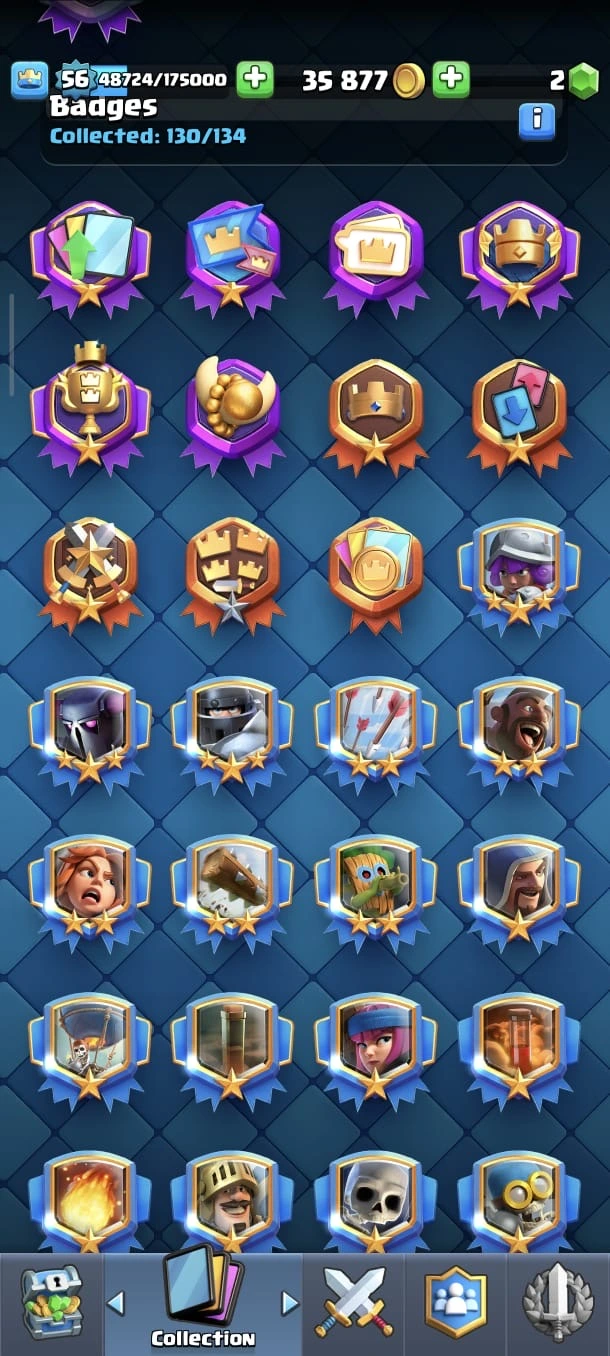
Task: View the Balloon mastery badge
Action: pyautogui.click(x=90, y=1040)
